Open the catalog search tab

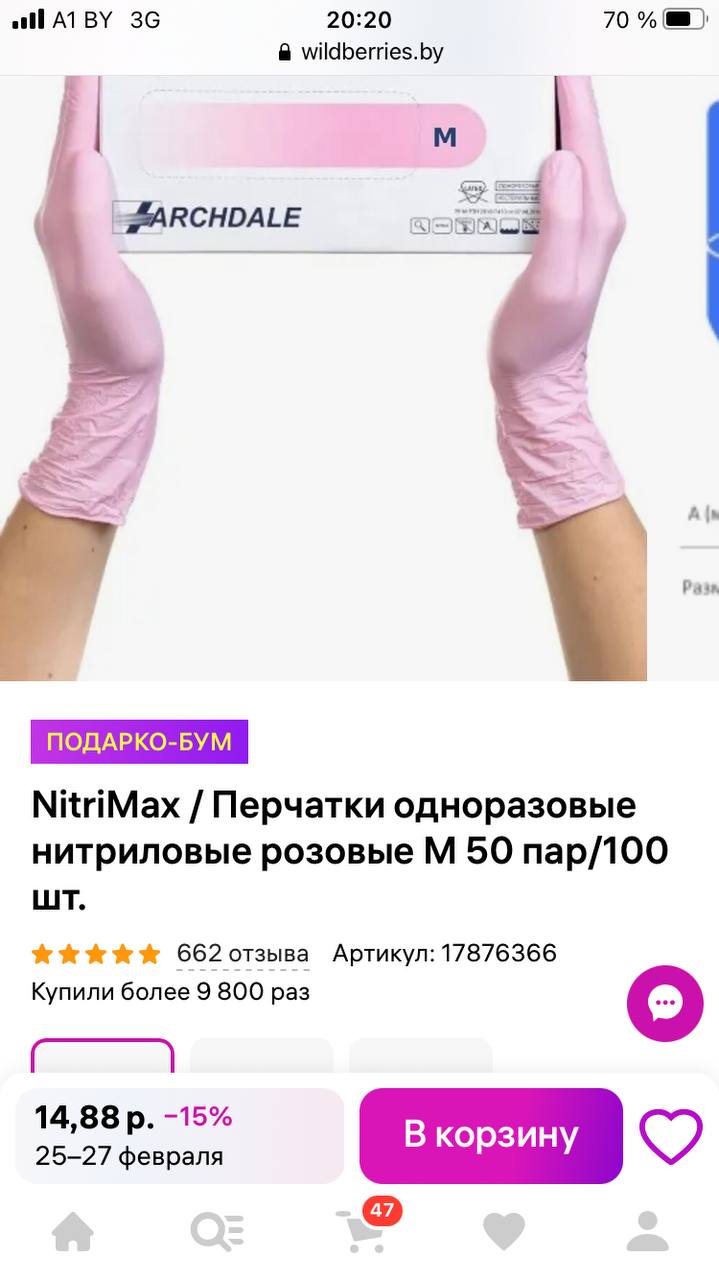coord(217,1231)
